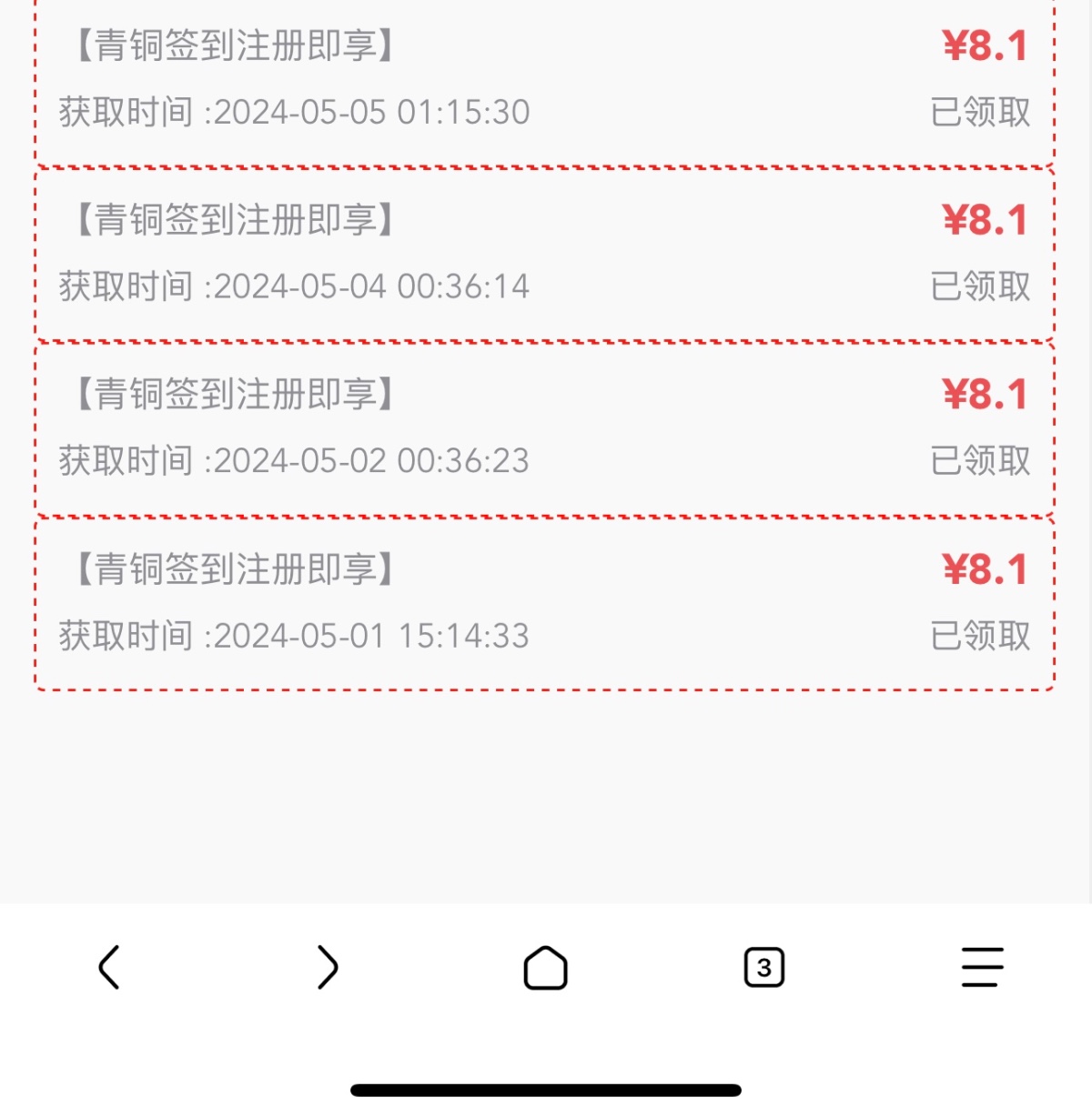Open the browser home page
This screenshot has height=1117, width=1092.
pos(546,967)
